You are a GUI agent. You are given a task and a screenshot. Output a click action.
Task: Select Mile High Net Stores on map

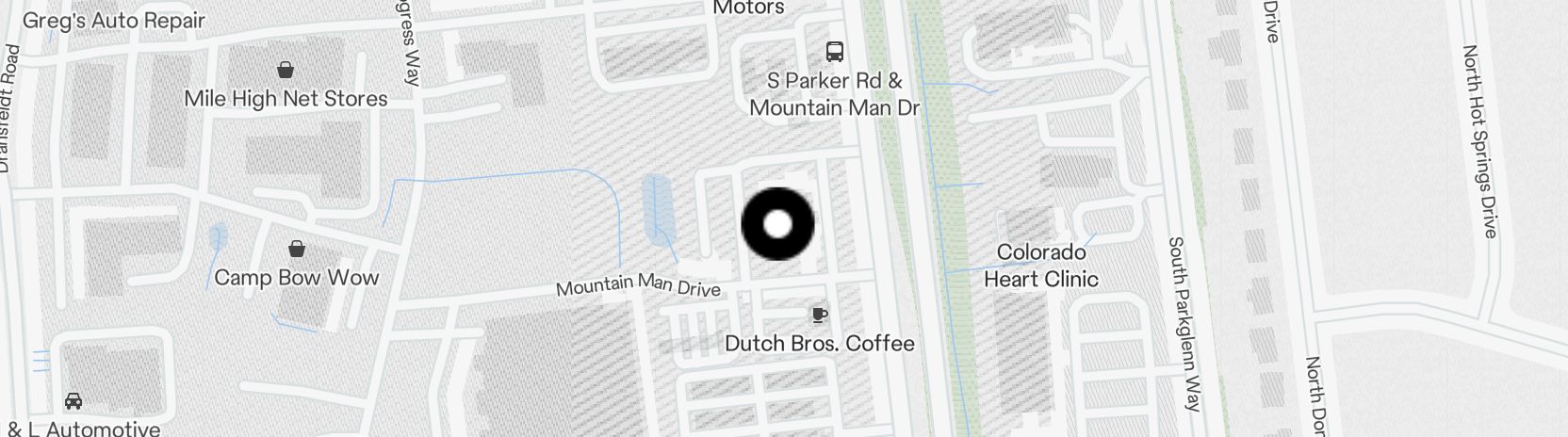point(285,71)
